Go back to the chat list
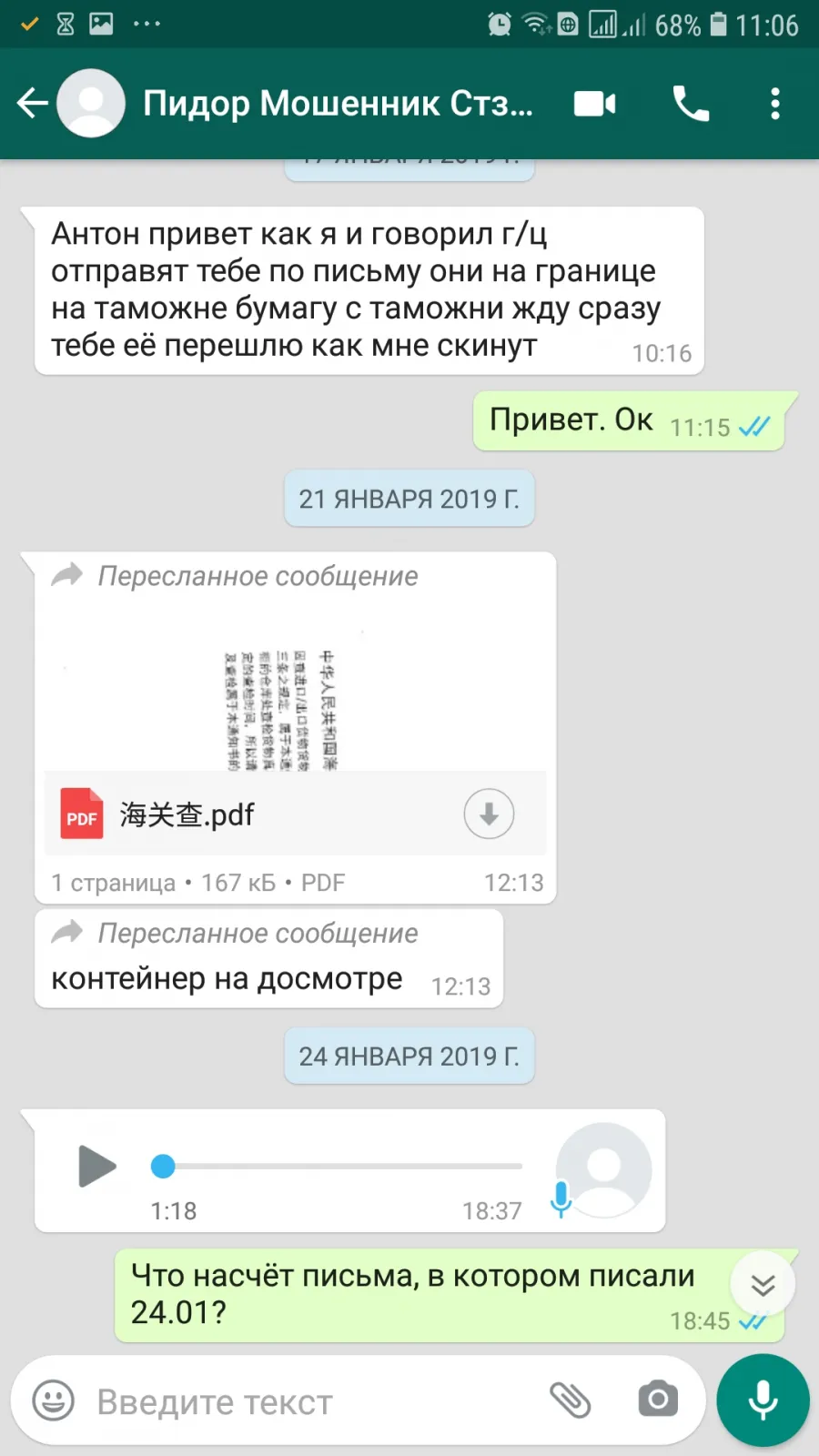The height and width of the screenshot is (1456, 819). point(33,103)
